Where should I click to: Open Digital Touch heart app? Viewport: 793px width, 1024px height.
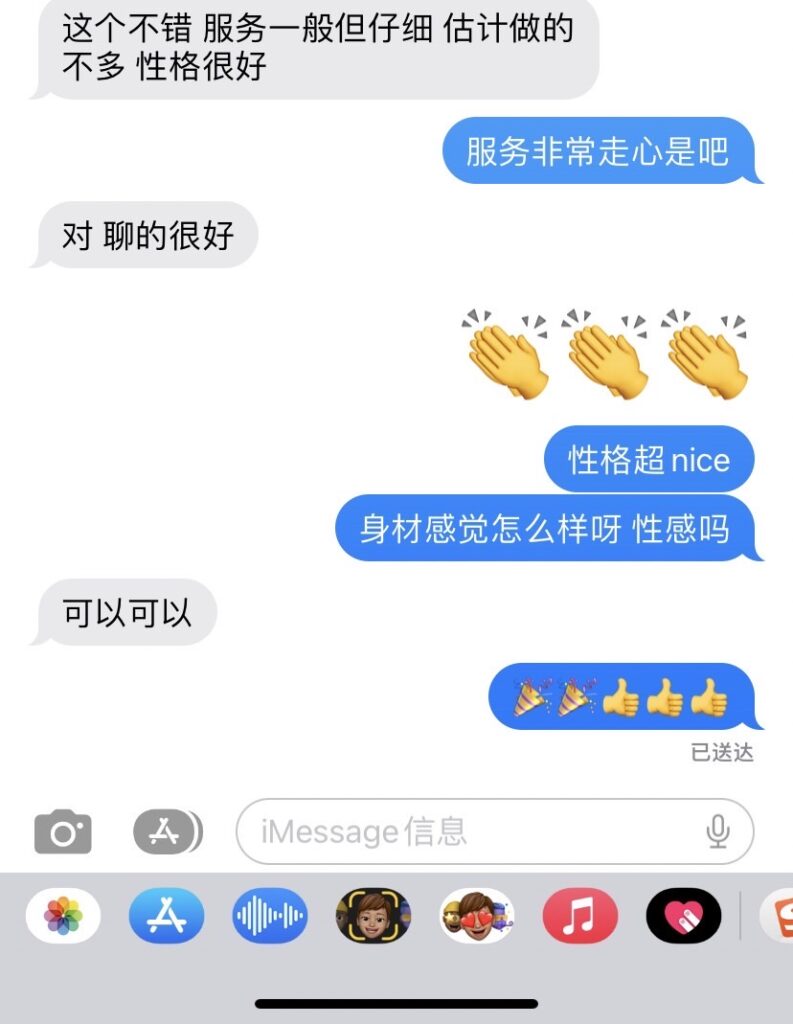click(683, 915)
